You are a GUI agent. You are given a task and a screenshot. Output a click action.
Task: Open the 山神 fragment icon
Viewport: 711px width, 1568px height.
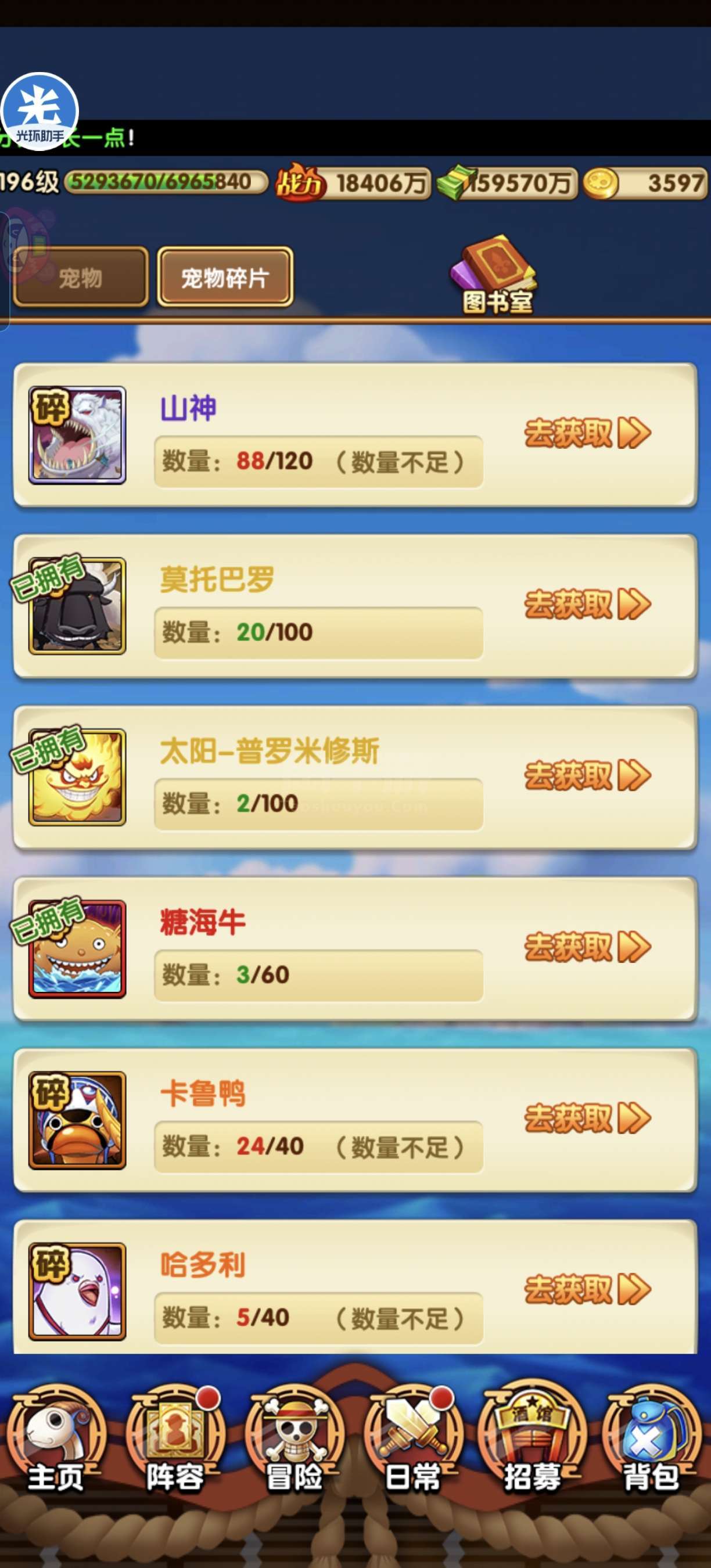click(77, 435)
